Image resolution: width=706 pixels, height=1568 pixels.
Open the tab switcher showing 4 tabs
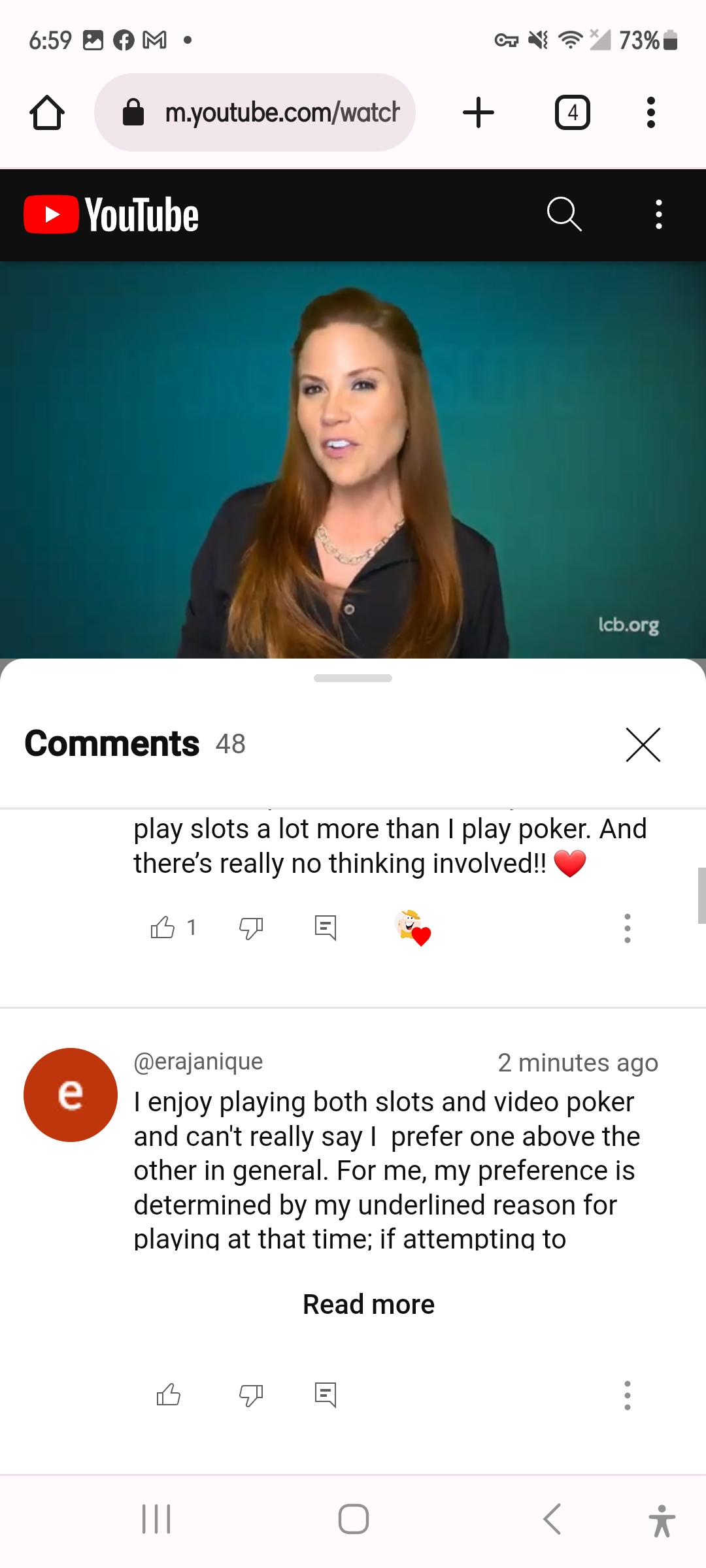coord(572,112)
